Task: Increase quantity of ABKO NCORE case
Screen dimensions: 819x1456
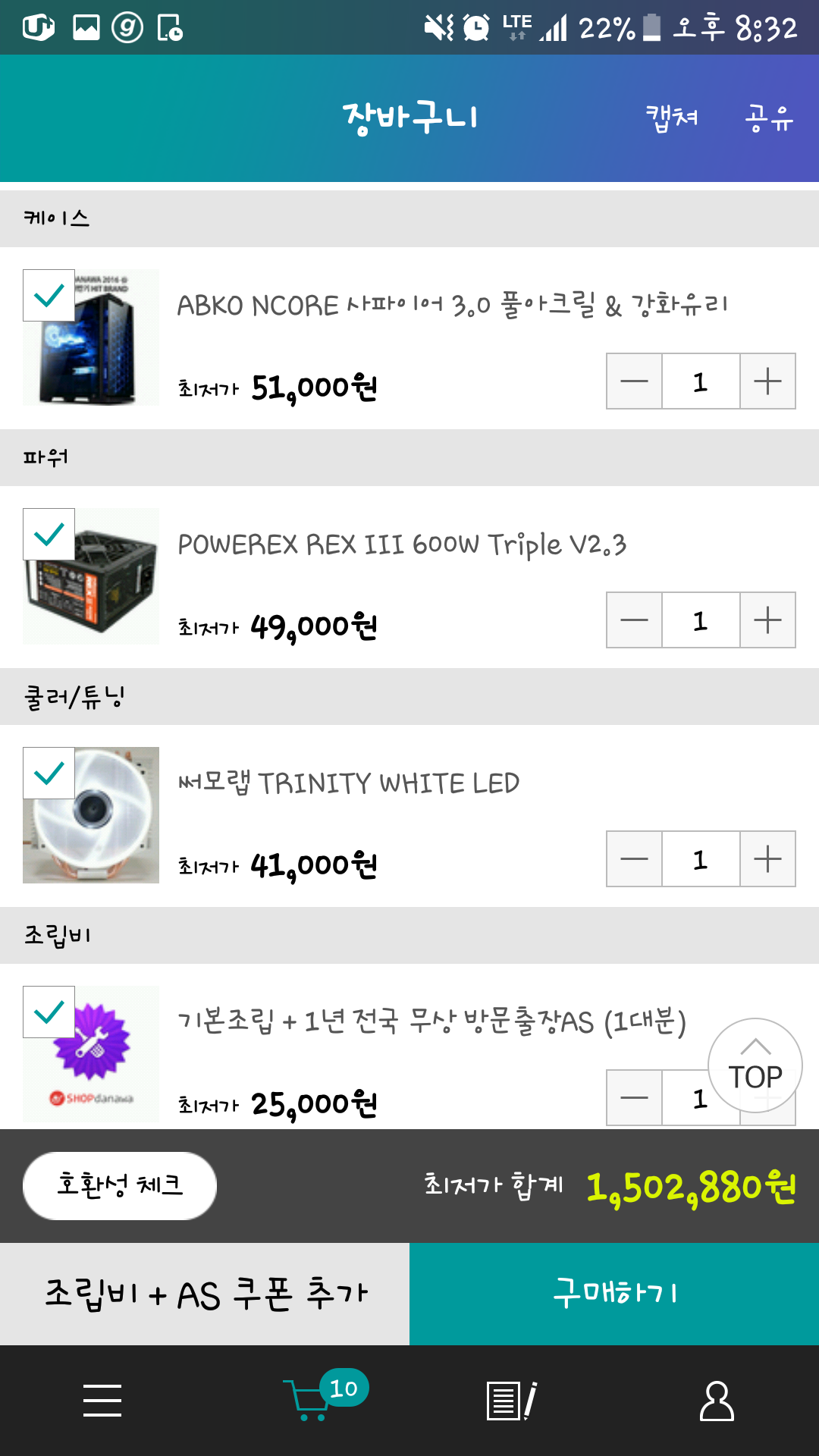Action: click(767, 381)
